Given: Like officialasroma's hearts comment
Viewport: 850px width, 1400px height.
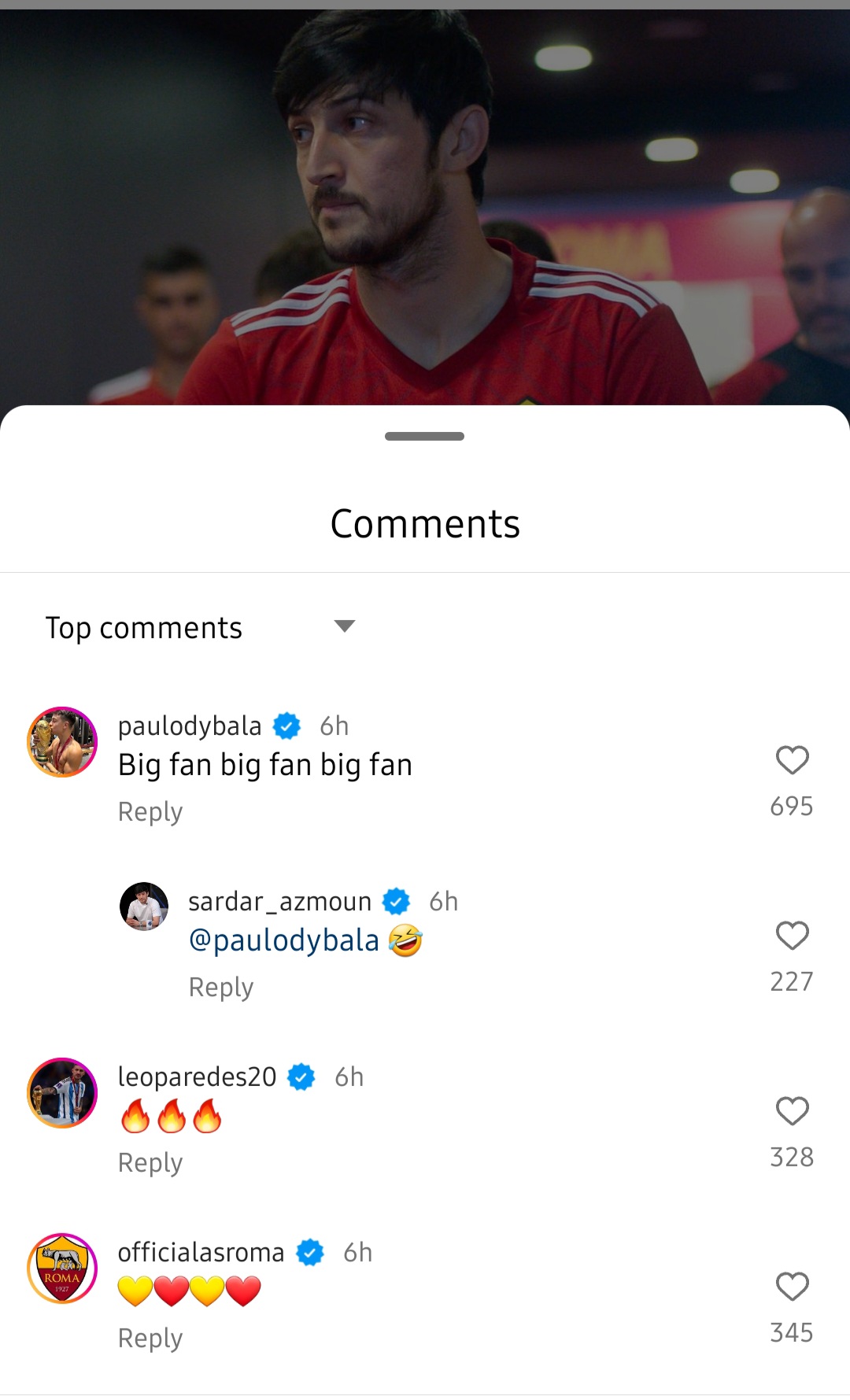Looking at the screenshot, I should (x=792, y=1287).
